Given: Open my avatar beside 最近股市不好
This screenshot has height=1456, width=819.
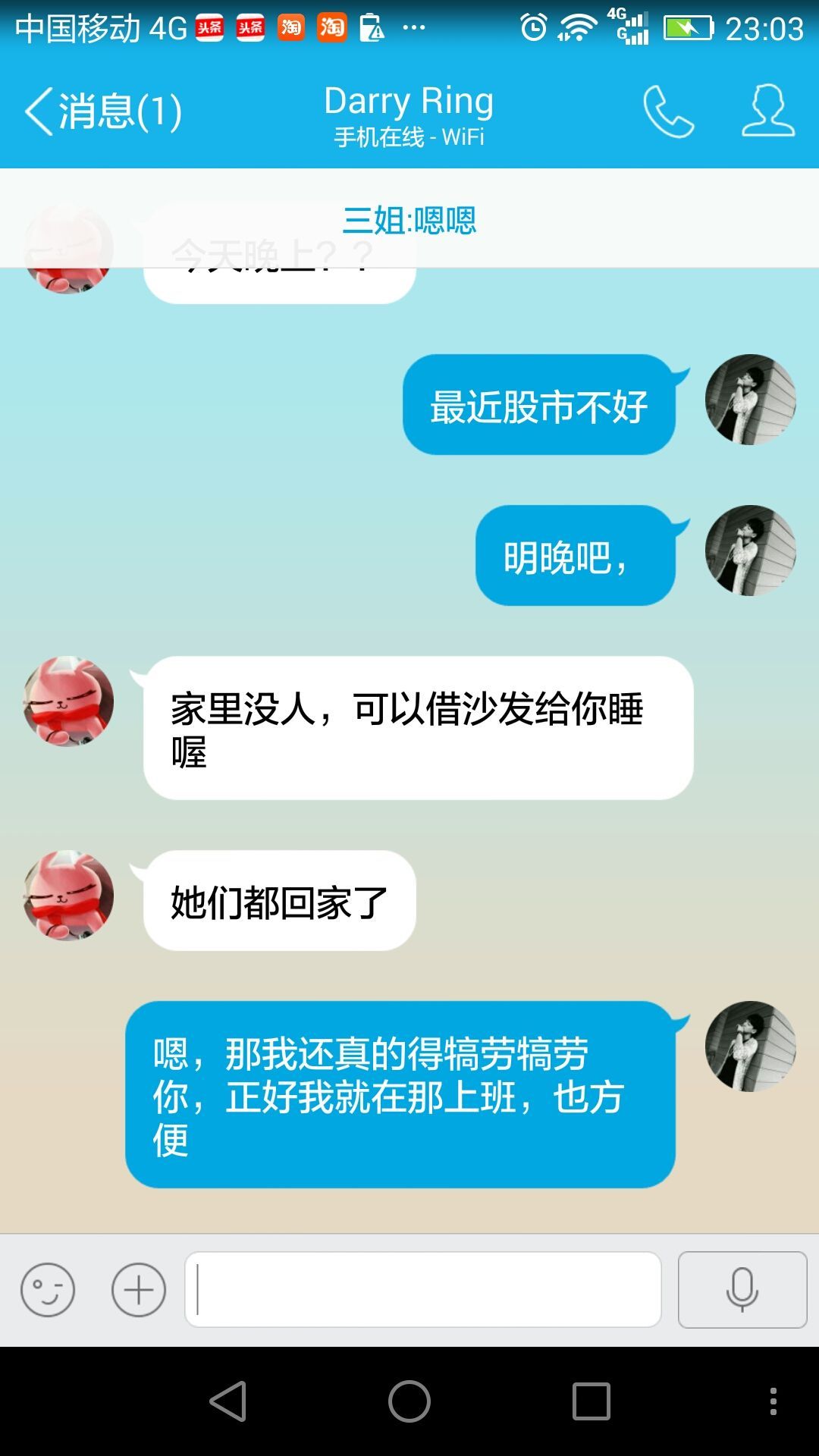Looking at the screenshot, I should click(750, 400).
